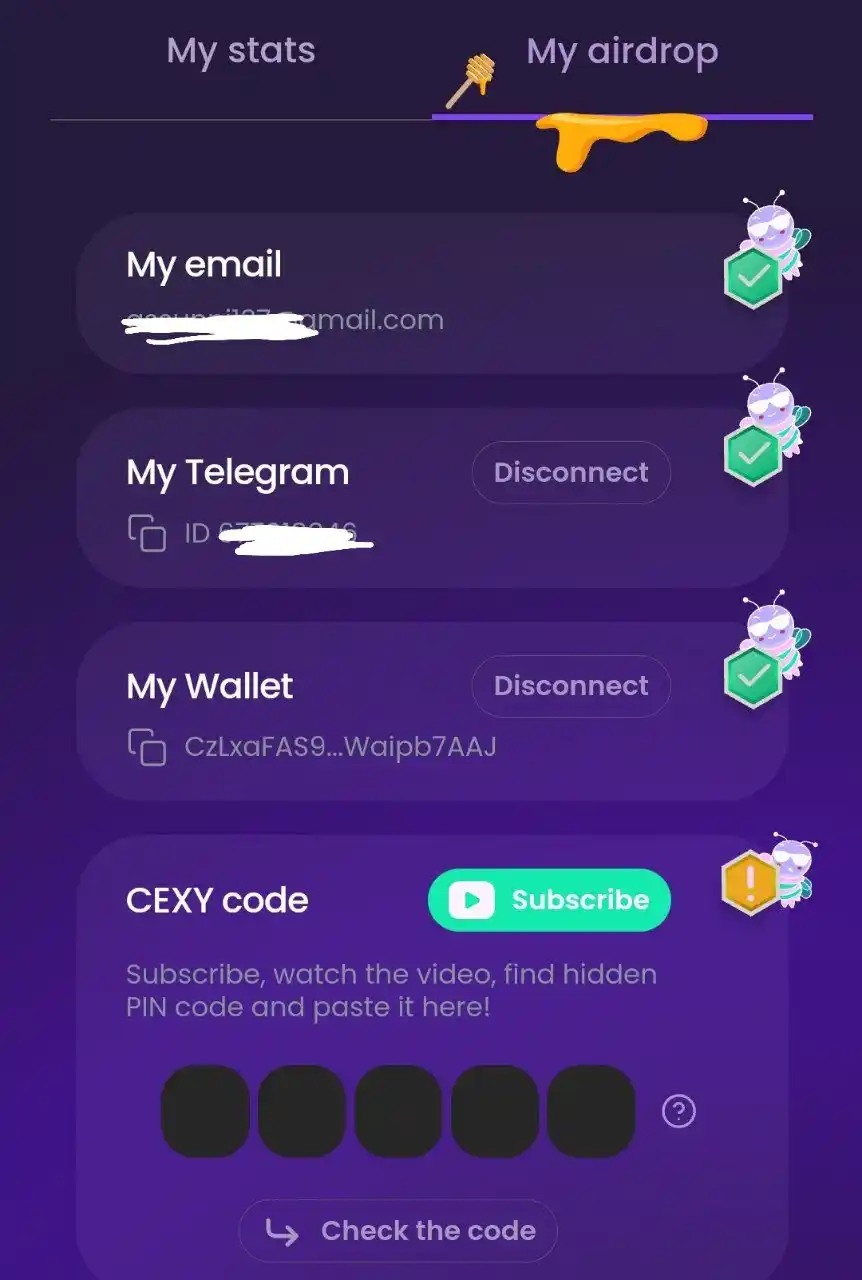Select the My airdrop tab
This screenshot has height=1280, width=862.
(622, 51)
